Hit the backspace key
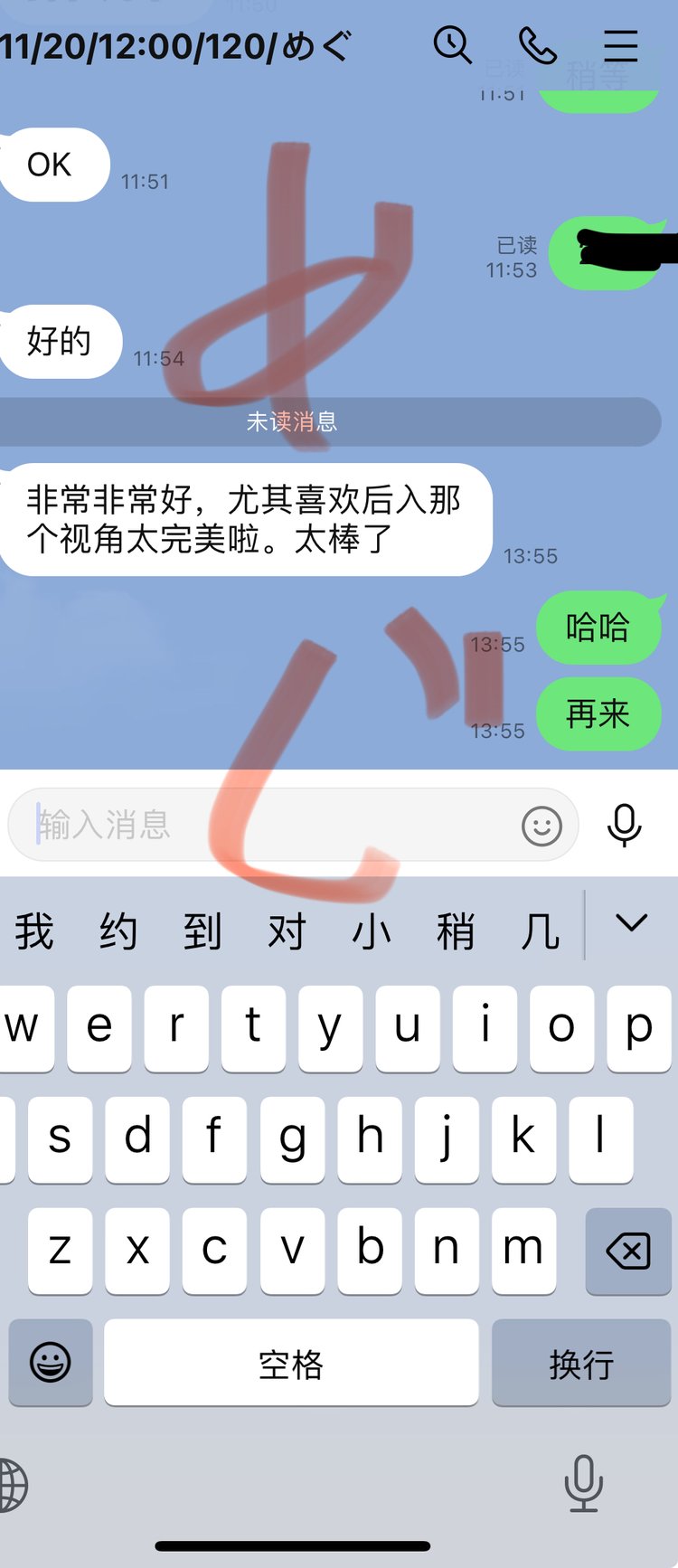678x1568 pixels. pyautogui.click(x=628, y=1252)
